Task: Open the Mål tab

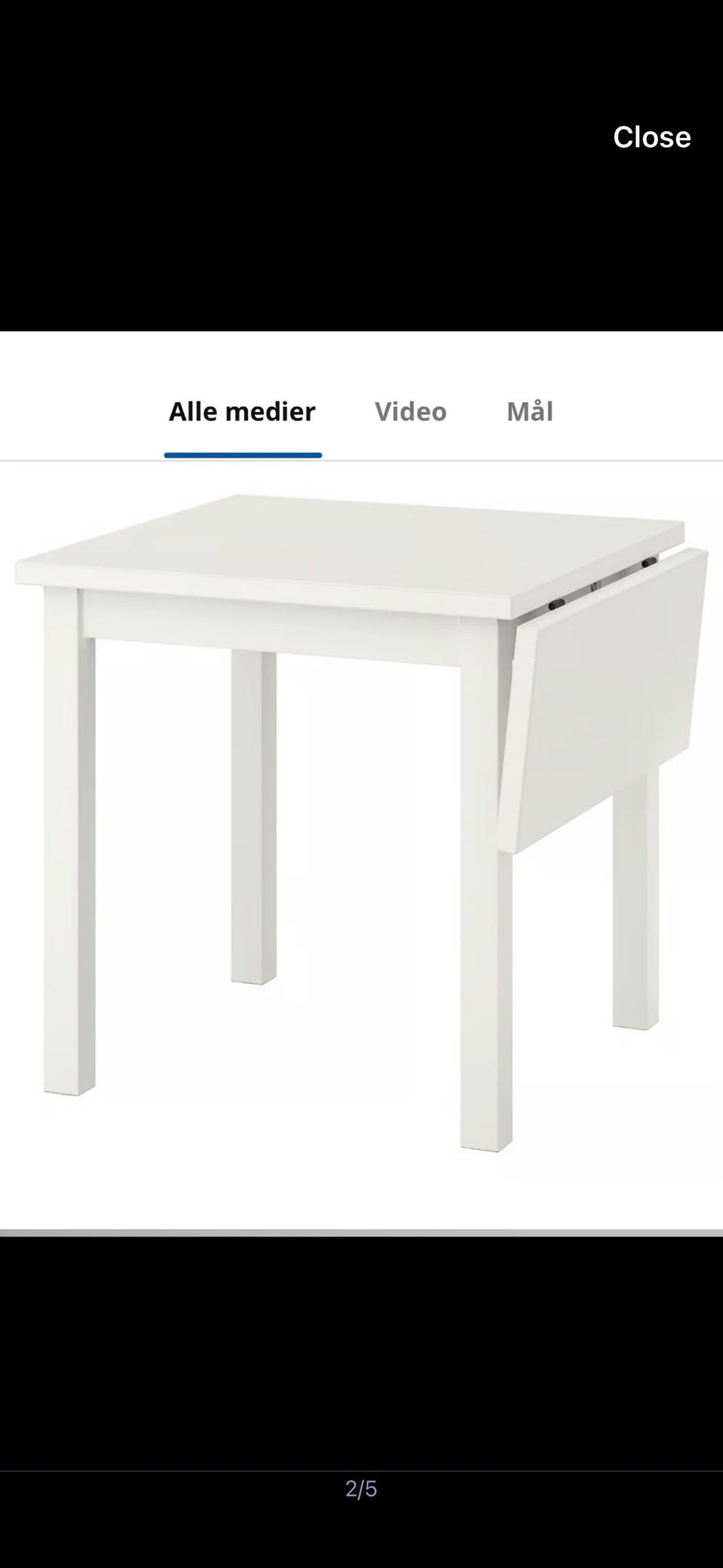Action: pos(529,411)
